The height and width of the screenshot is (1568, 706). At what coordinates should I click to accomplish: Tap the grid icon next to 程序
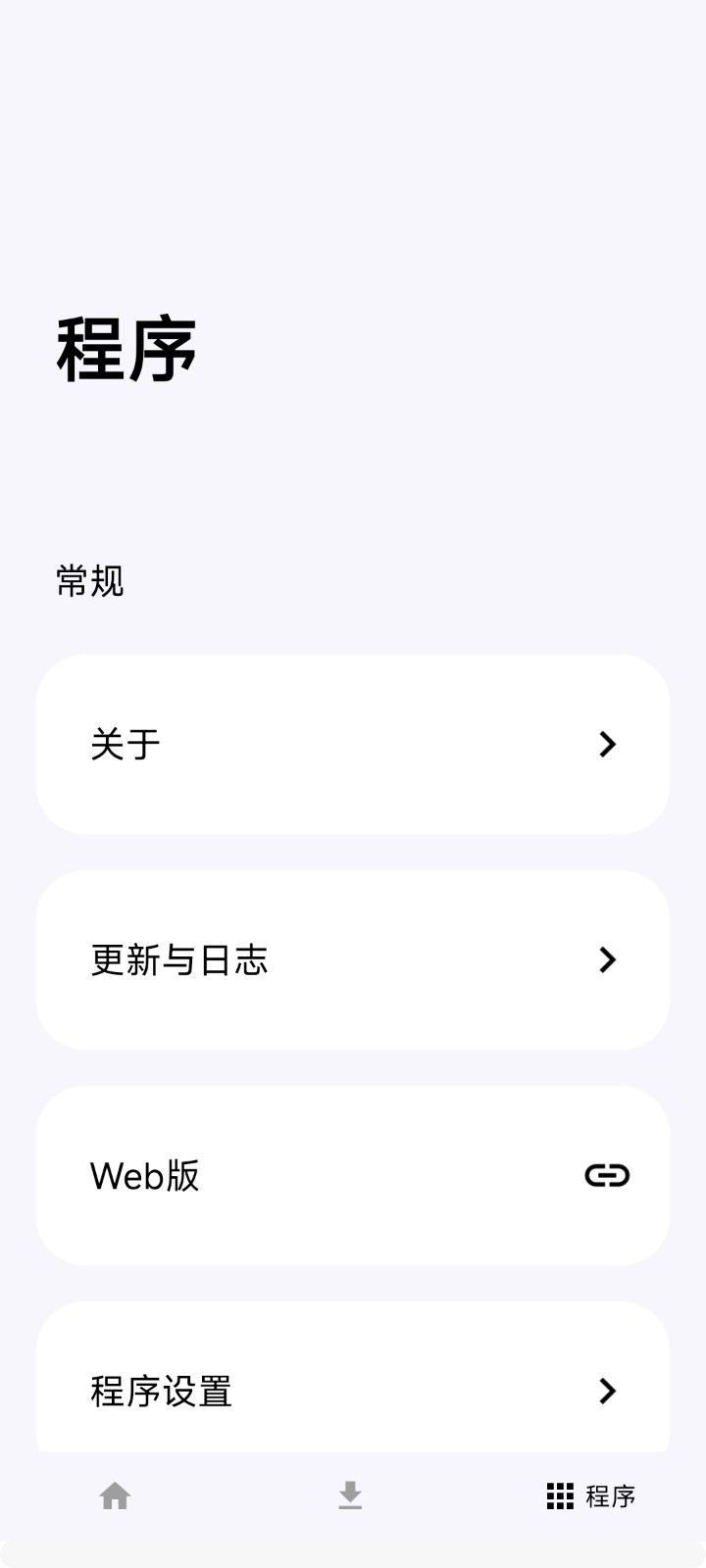[559, 1496]
